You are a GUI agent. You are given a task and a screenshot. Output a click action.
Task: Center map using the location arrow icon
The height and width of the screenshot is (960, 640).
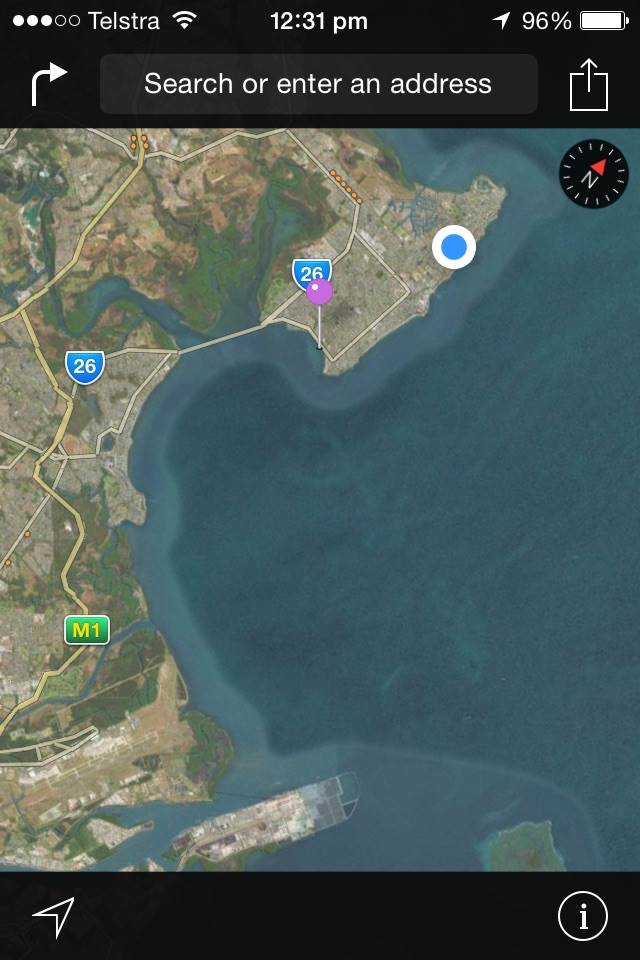(x=53, y=916)
